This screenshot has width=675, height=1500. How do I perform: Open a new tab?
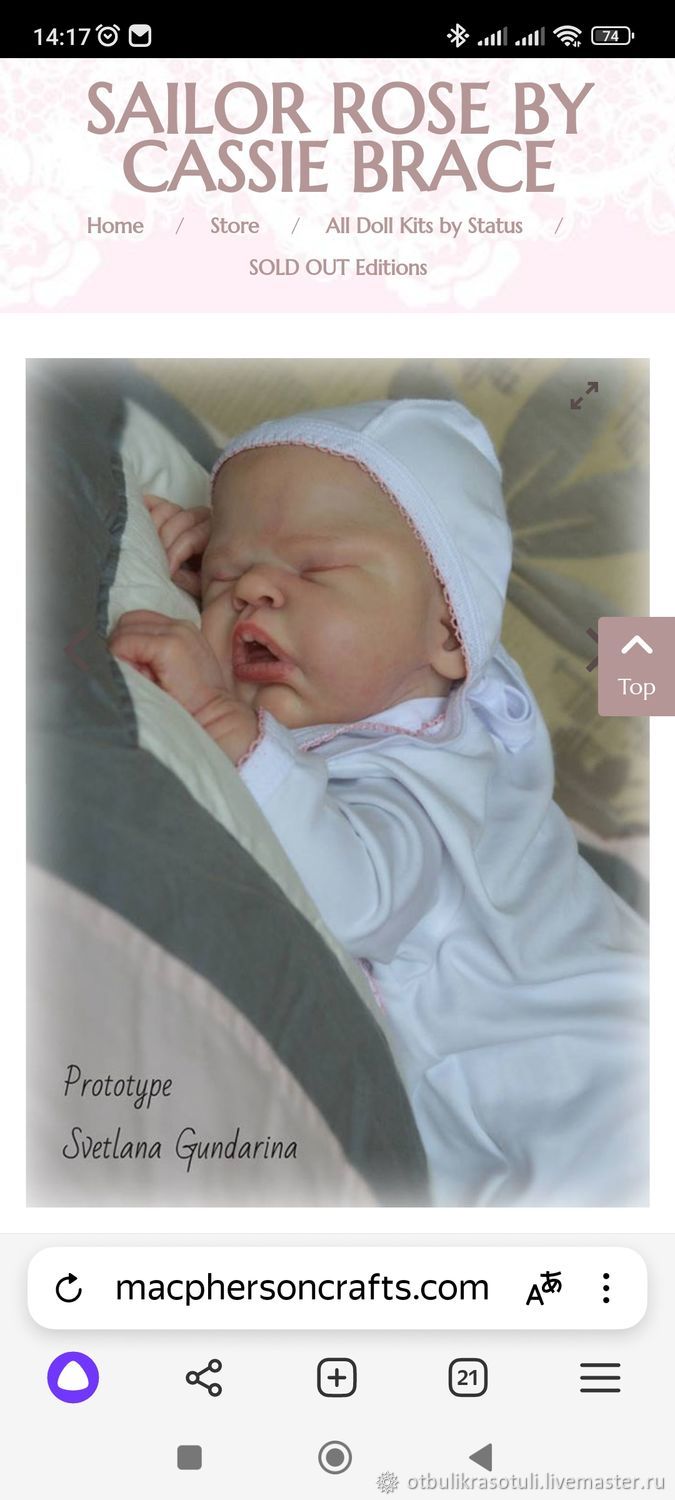point(337,1378)
